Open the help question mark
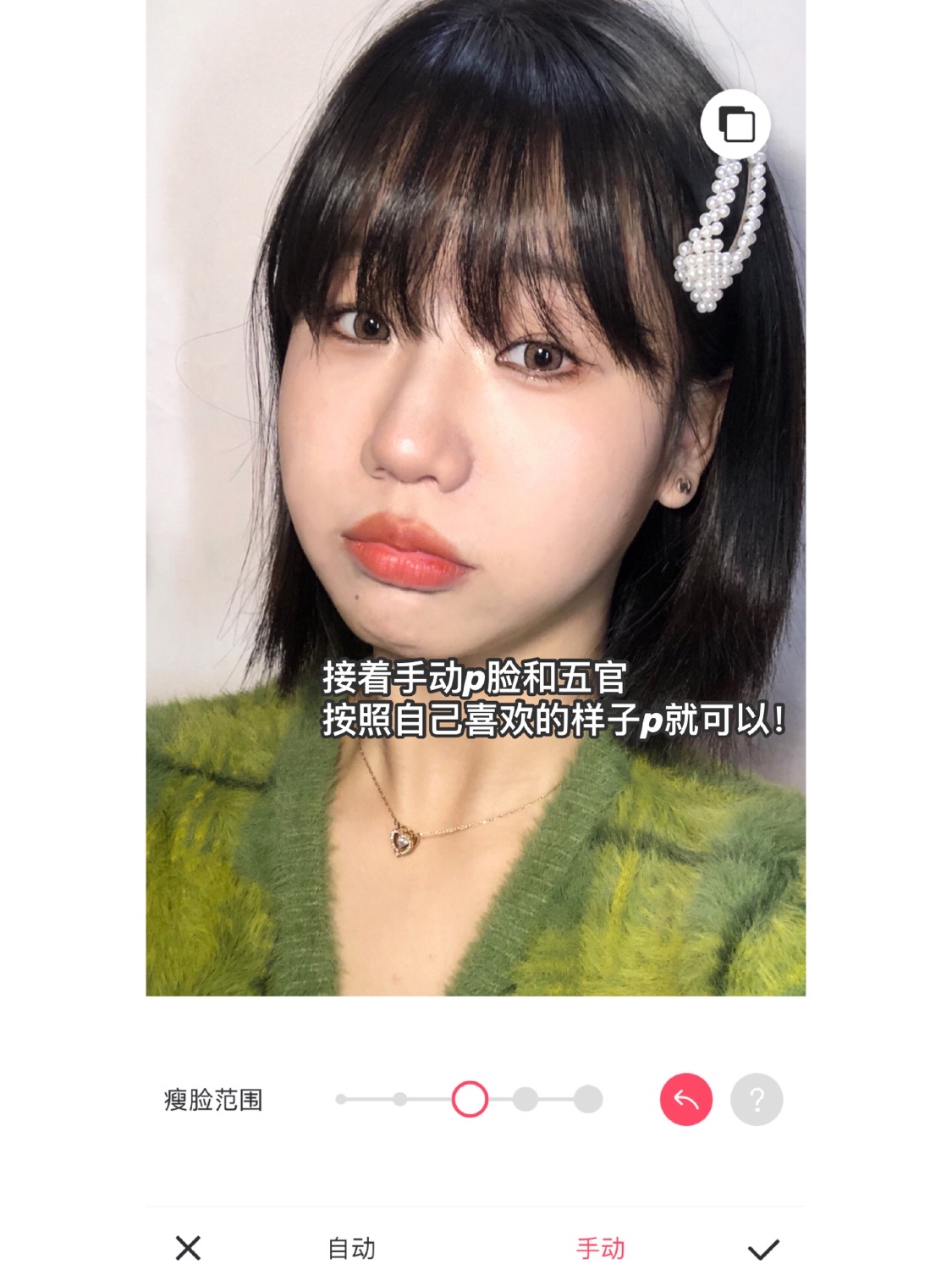Viewport: 952px width, 1270px height. click(757, 1099)
